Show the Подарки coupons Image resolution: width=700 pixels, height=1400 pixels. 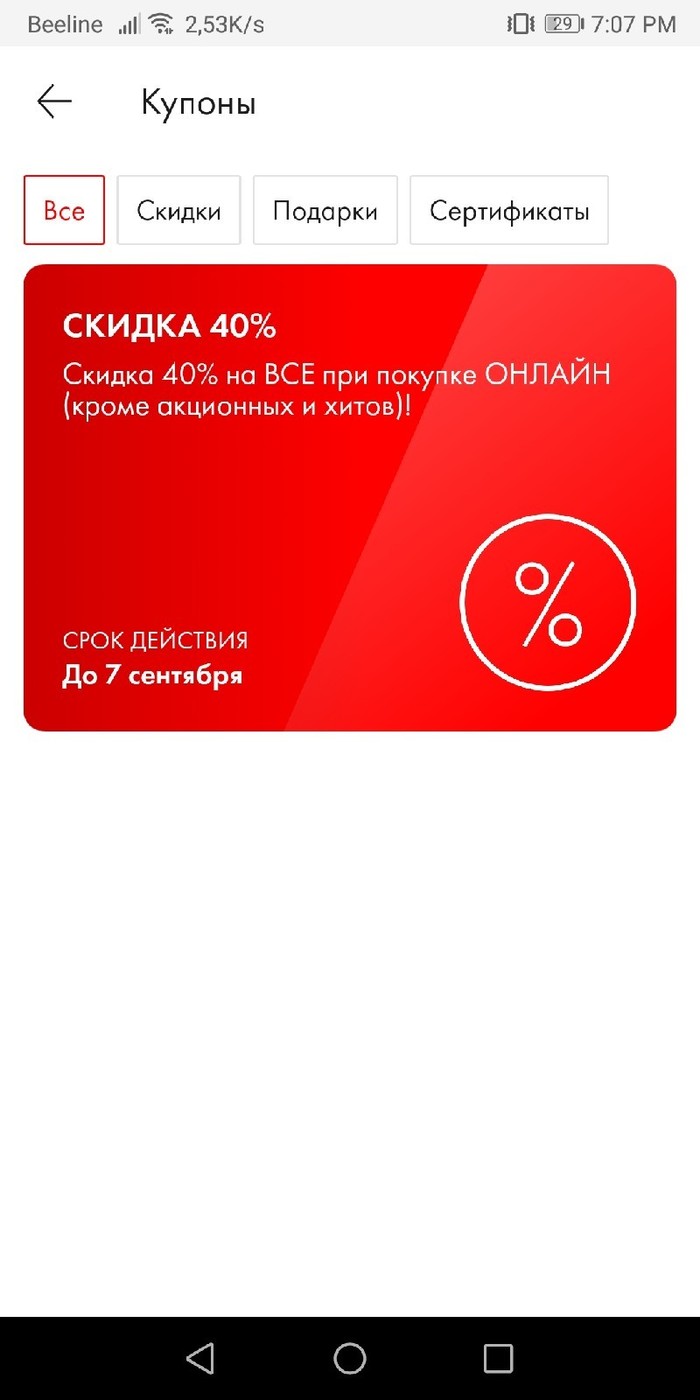(325, 210)
